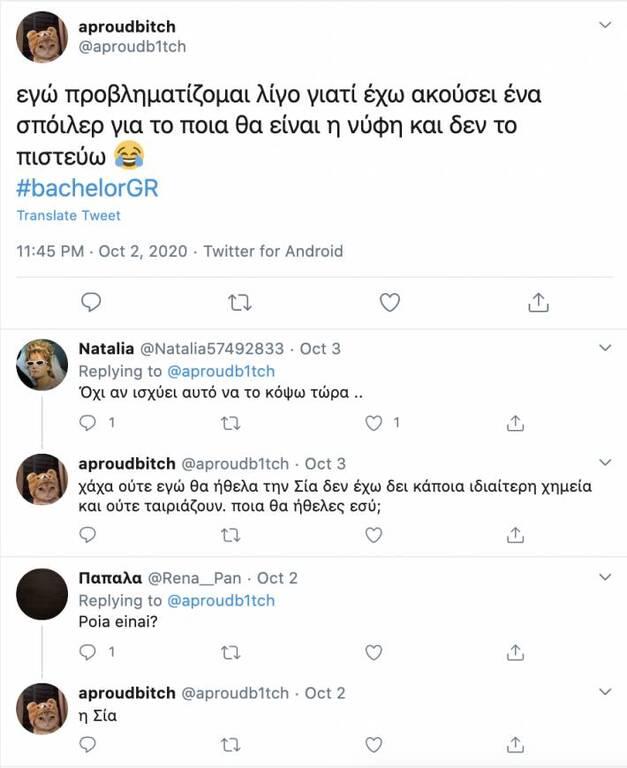
Task: Share the main tweet from Oct 2, 2020
Action: pos(538,301)
